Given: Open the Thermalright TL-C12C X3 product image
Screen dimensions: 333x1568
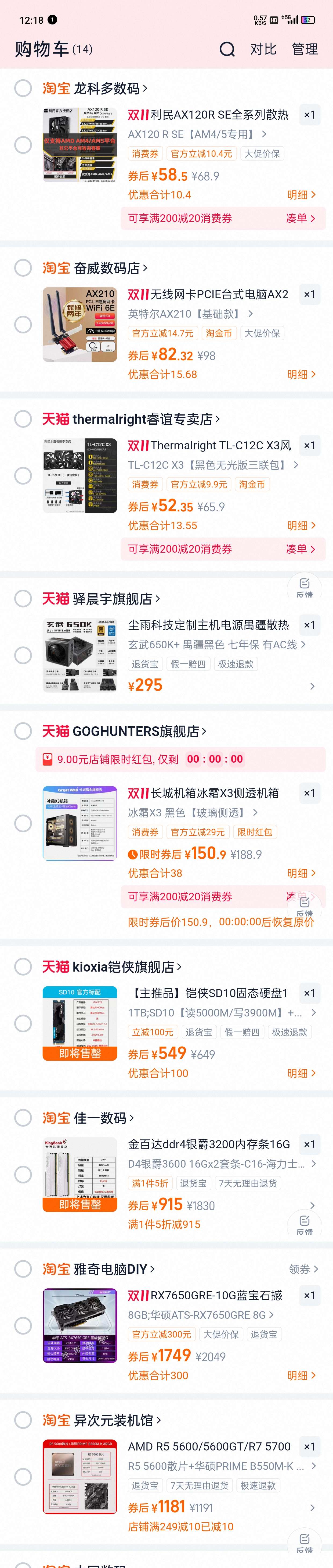Looking at the screenshot, I should 79,475.
